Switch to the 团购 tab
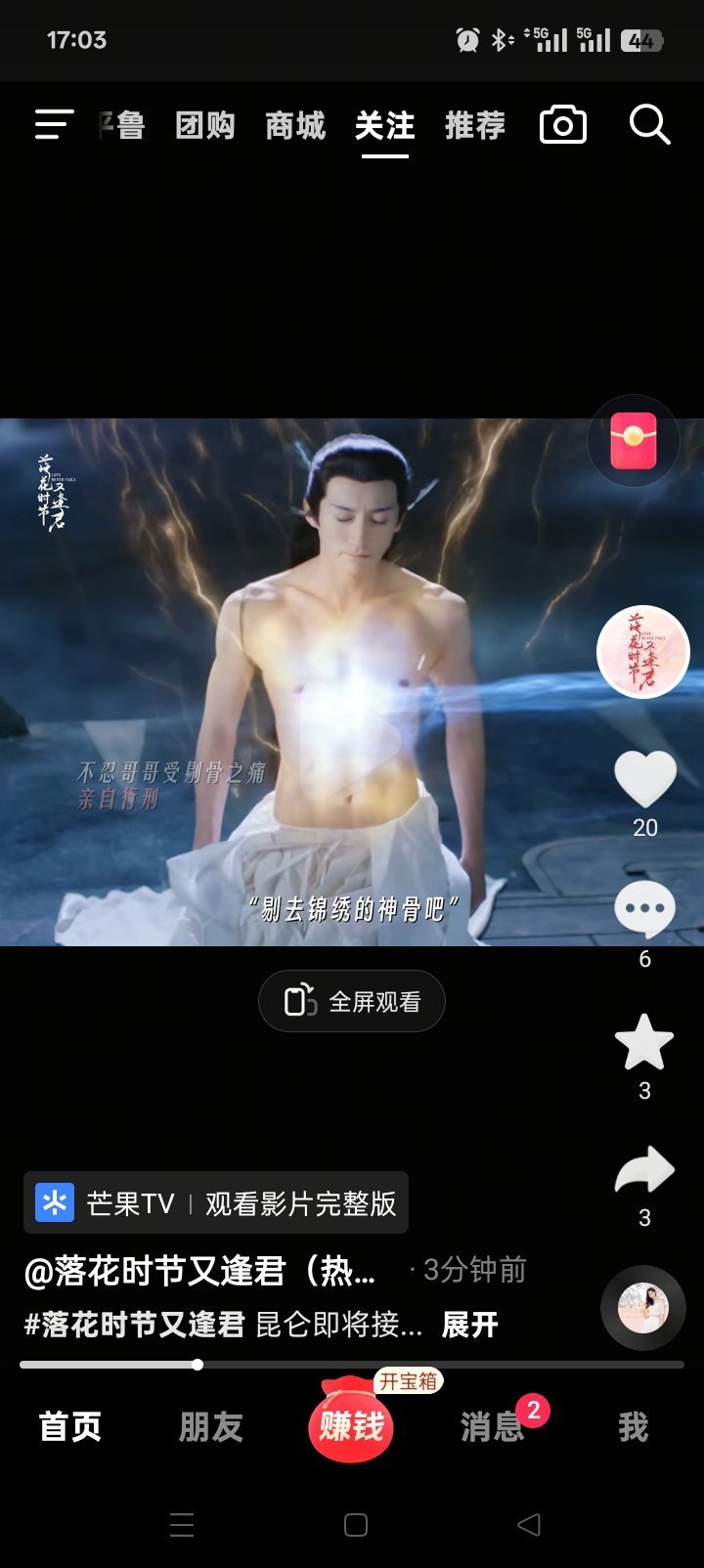 point(205,125)
